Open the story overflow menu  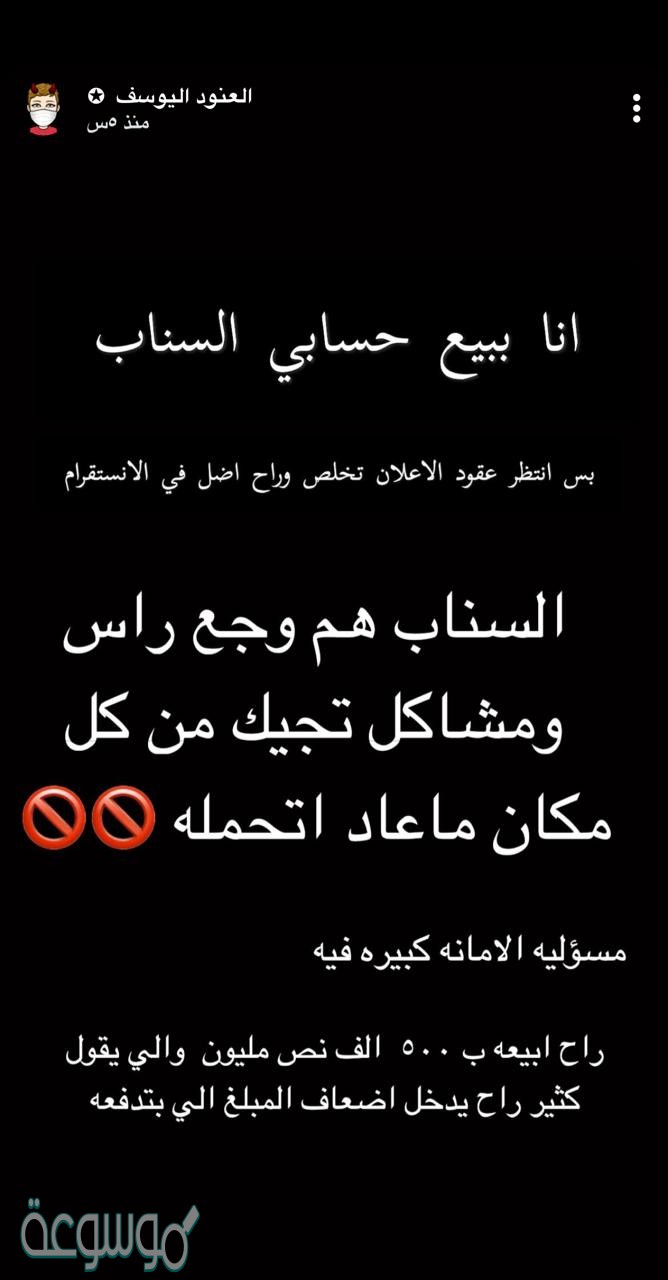click(x=636, y=109)
